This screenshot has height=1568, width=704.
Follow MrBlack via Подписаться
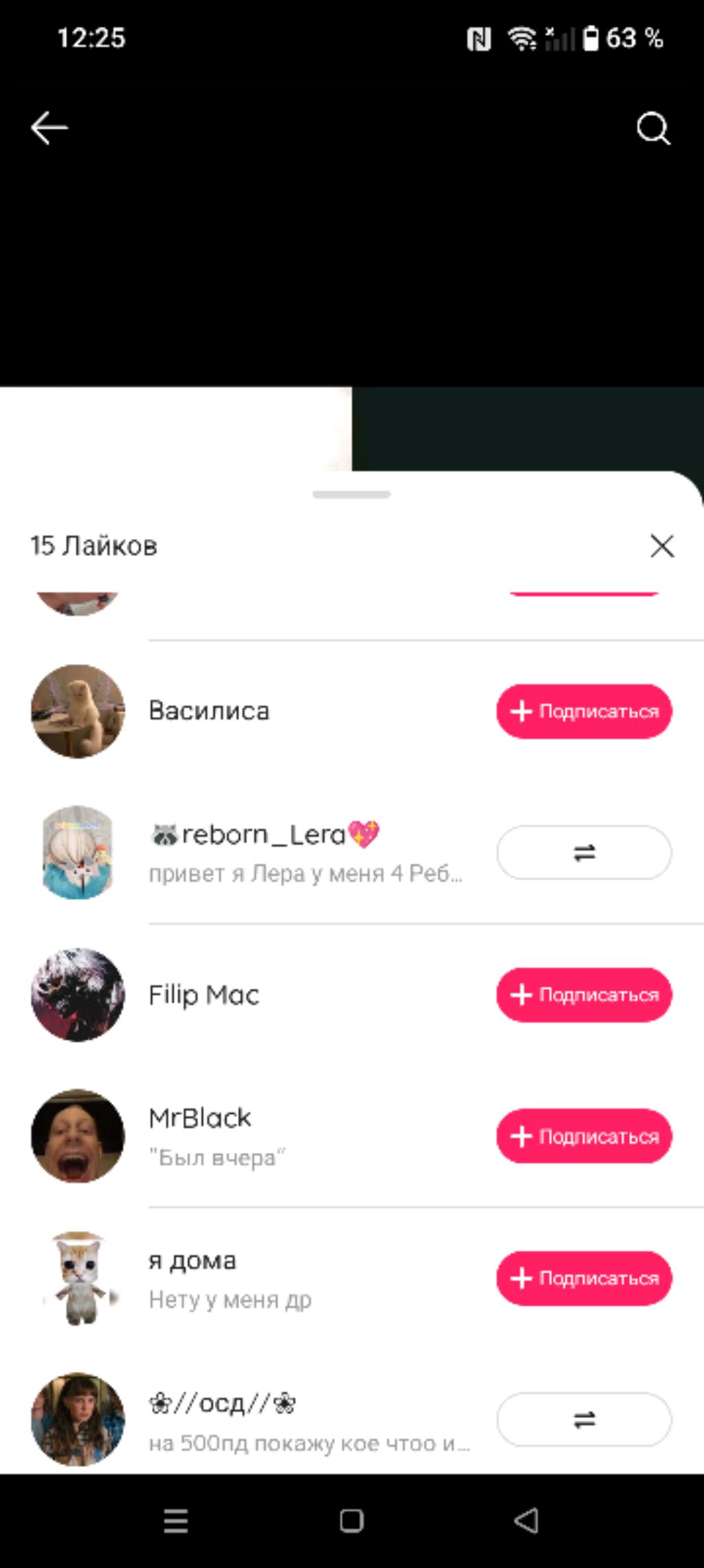coord(584,1136)
